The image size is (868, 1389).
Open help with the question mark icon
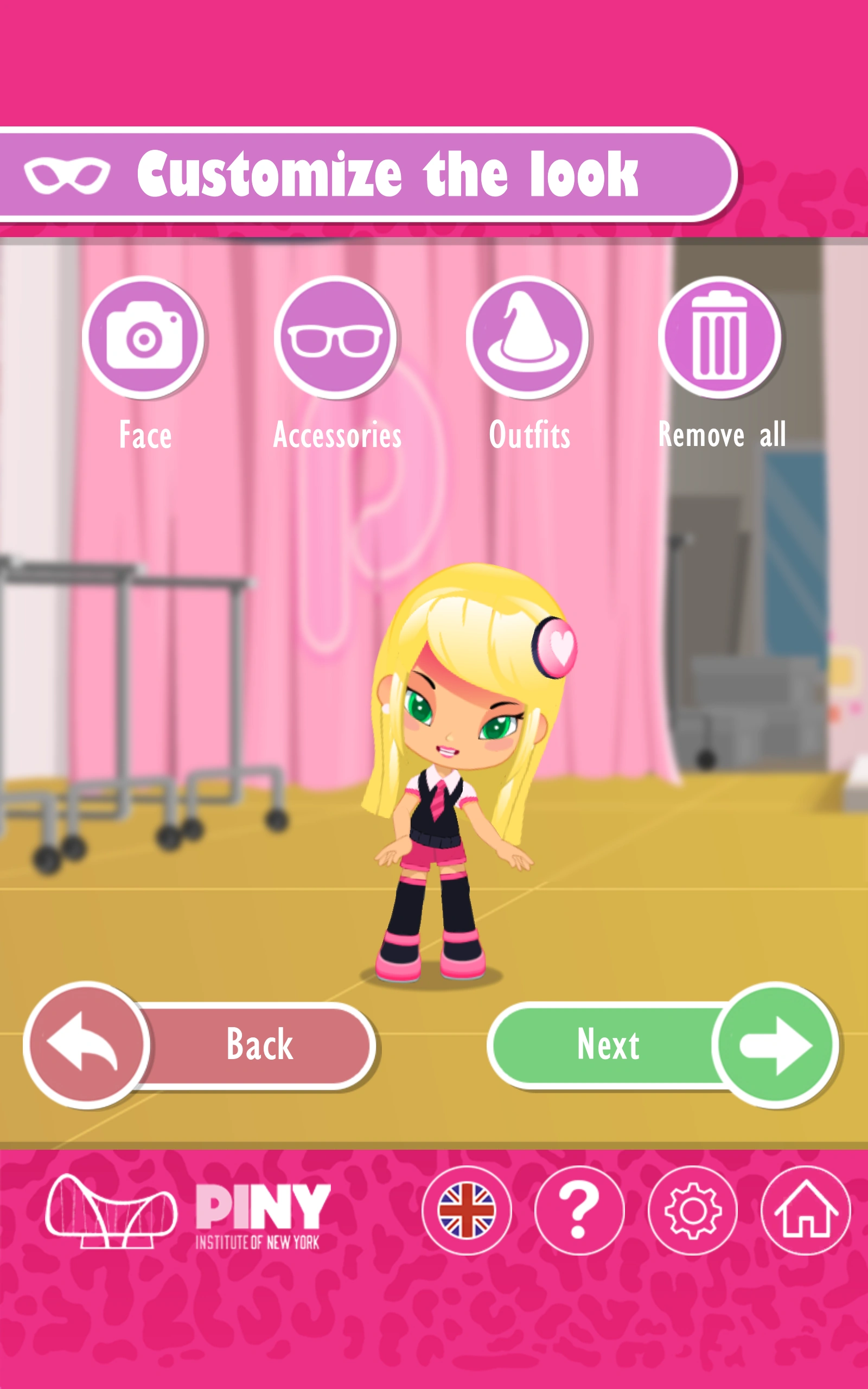click(x=579, y=1210)
